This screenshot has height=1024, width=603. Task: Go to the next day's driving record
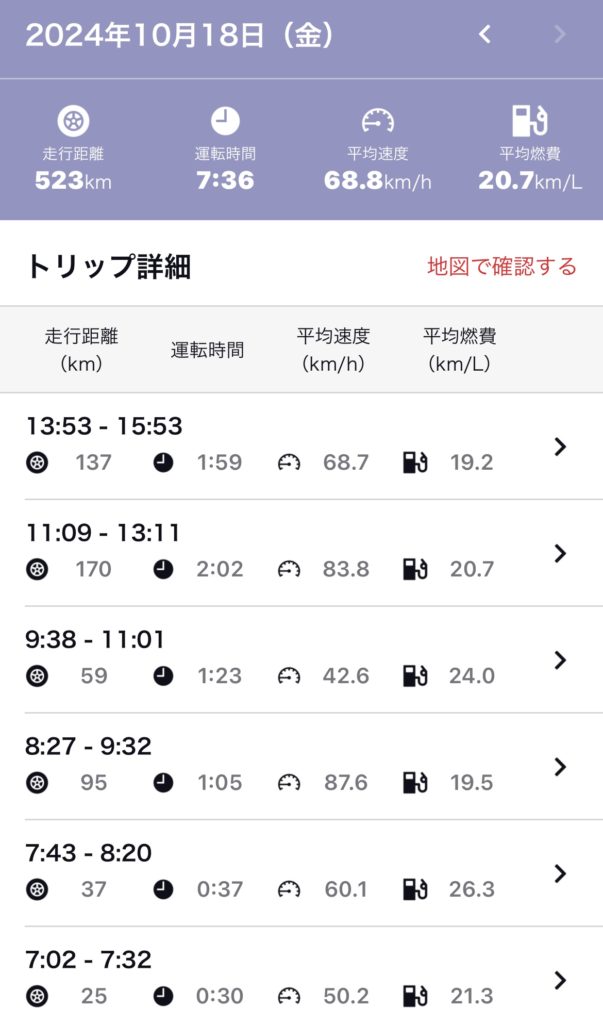(559, 35)
